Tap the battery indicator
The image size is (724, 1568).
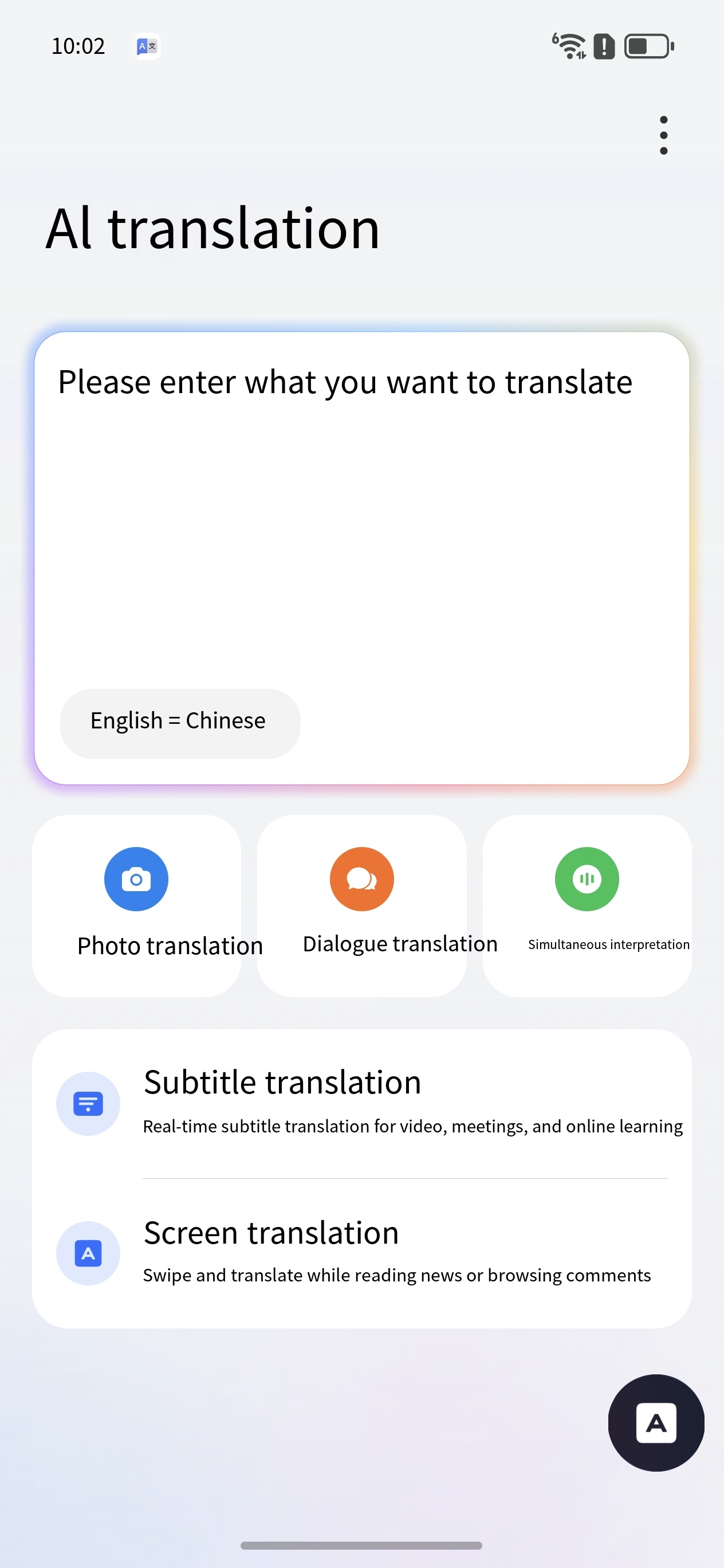pyautogui.click(x=647, y=45)
